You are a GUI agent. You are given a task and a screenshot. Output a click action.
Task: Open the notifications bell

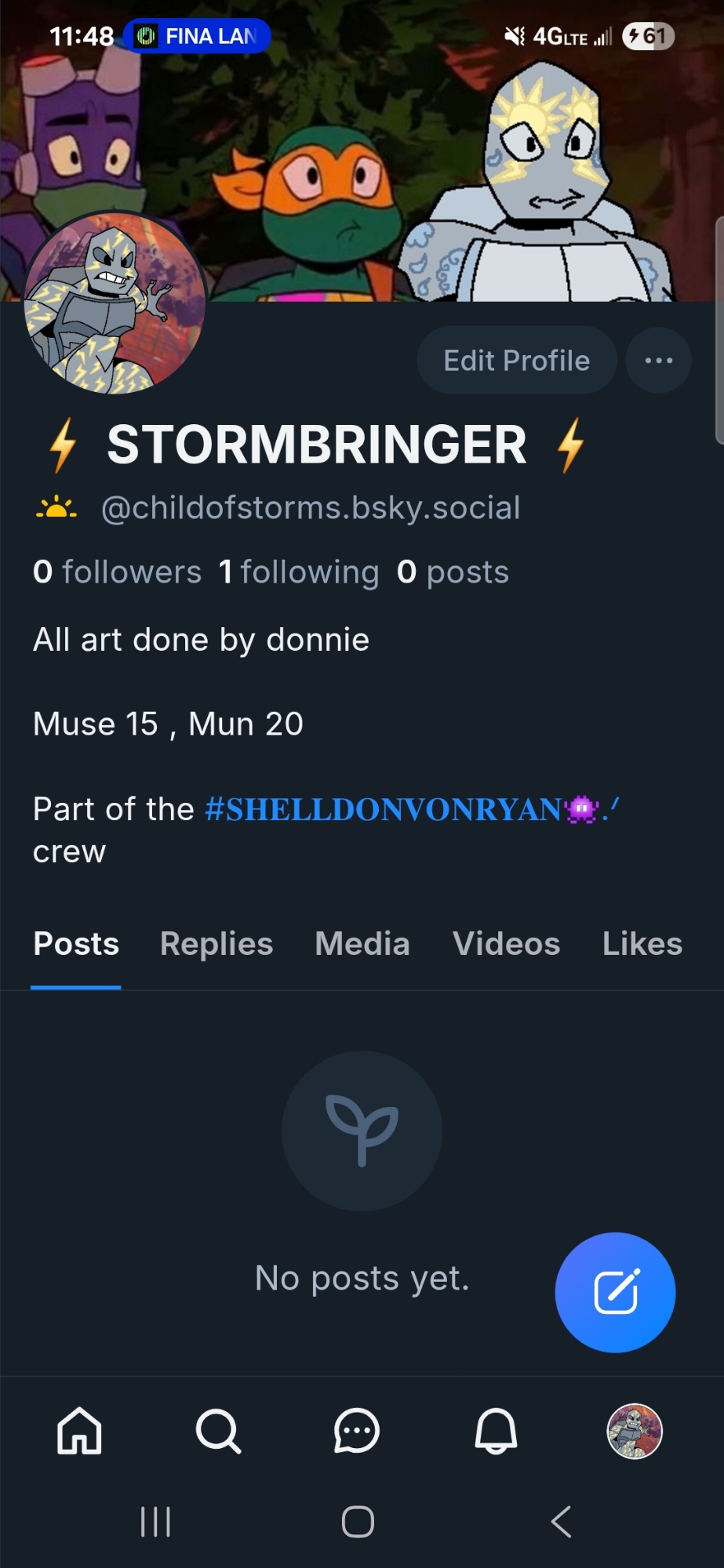496,1431
